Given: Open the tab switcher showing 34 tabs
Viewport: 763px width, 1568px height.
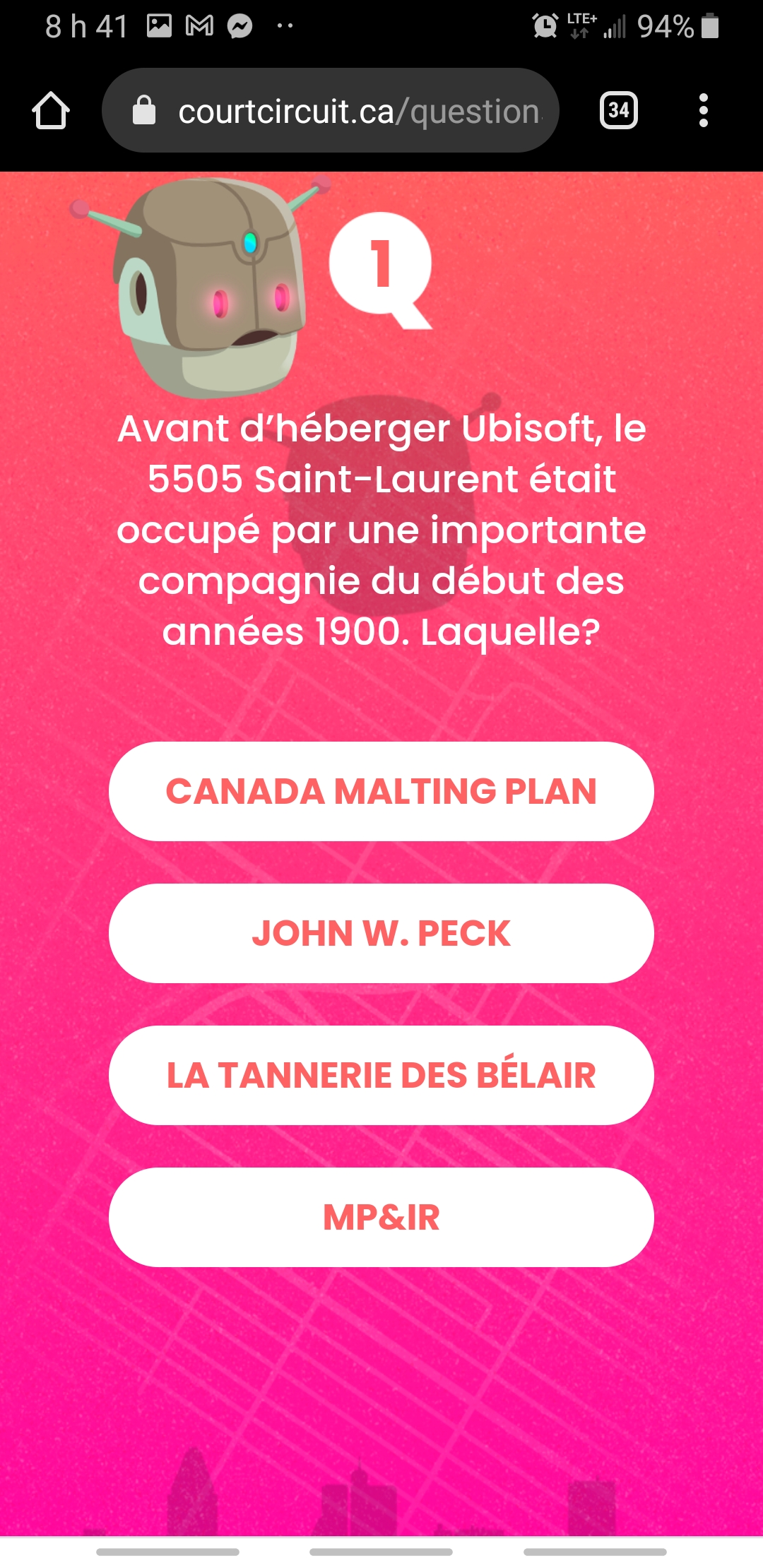Looking at the screenshot, I should 618,111.
